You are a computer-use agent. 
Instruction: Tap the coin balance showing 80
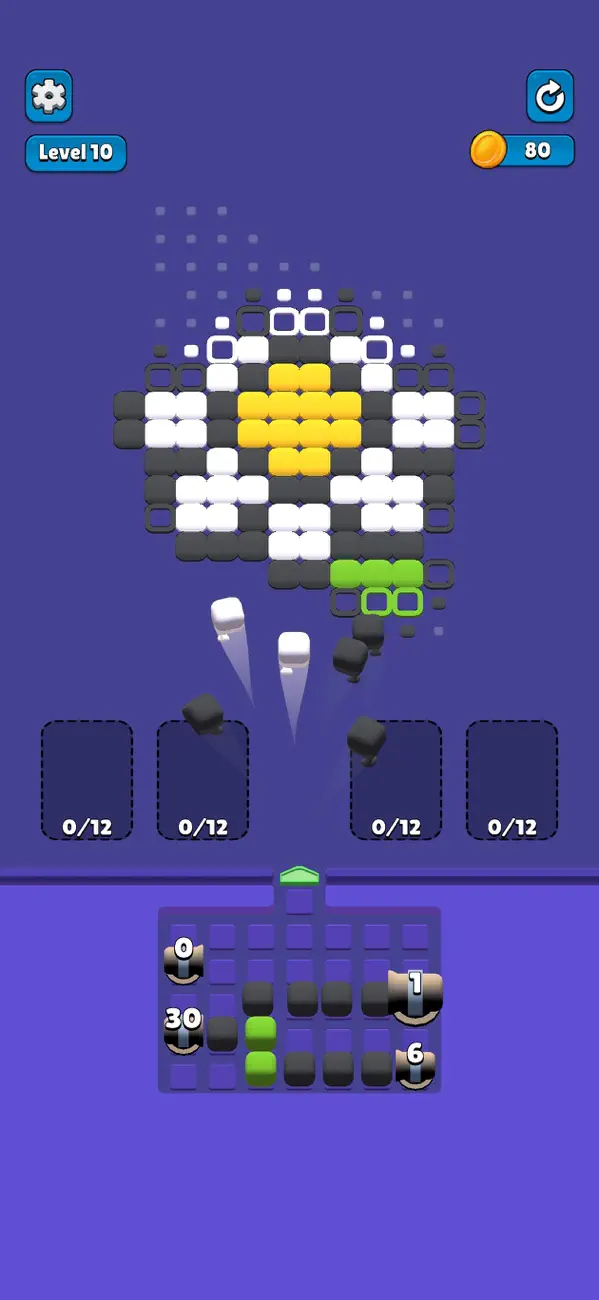[523, 150]
